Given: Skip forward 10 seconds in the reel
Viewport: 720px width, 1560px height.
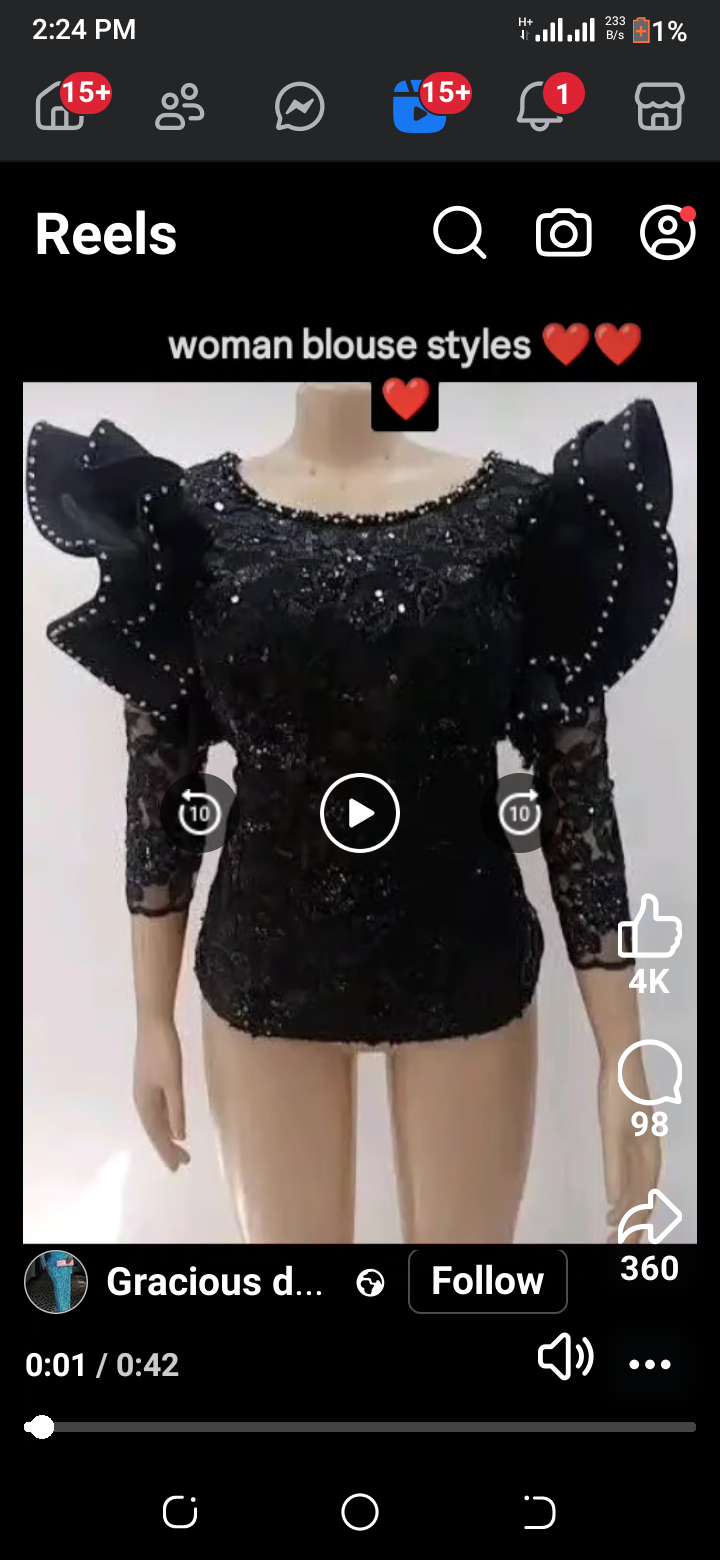Looking at the screenshot, I should 520,813.
